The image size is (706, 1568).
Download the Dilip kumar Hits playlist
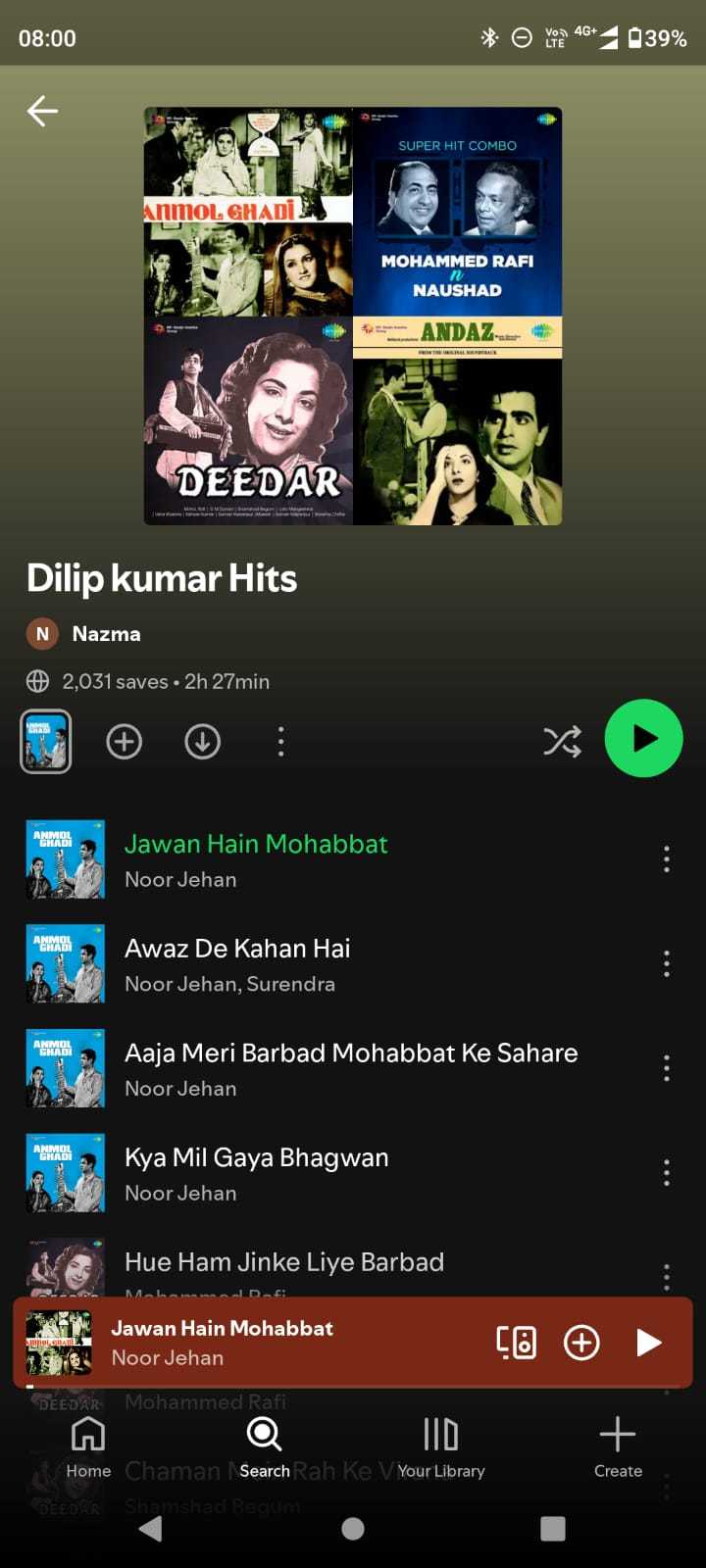[x=203, y=742]
